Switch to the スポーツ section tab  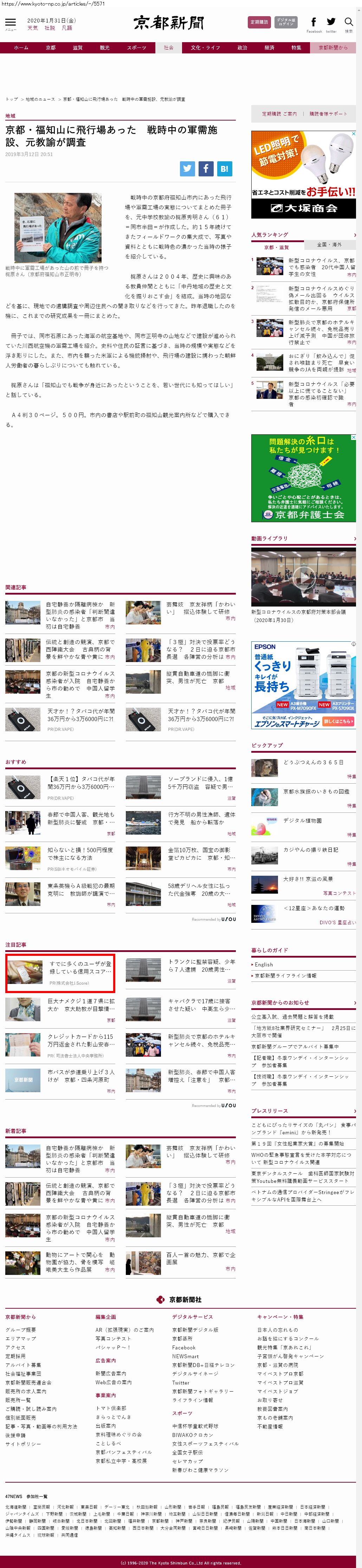[x=136, y=47]
